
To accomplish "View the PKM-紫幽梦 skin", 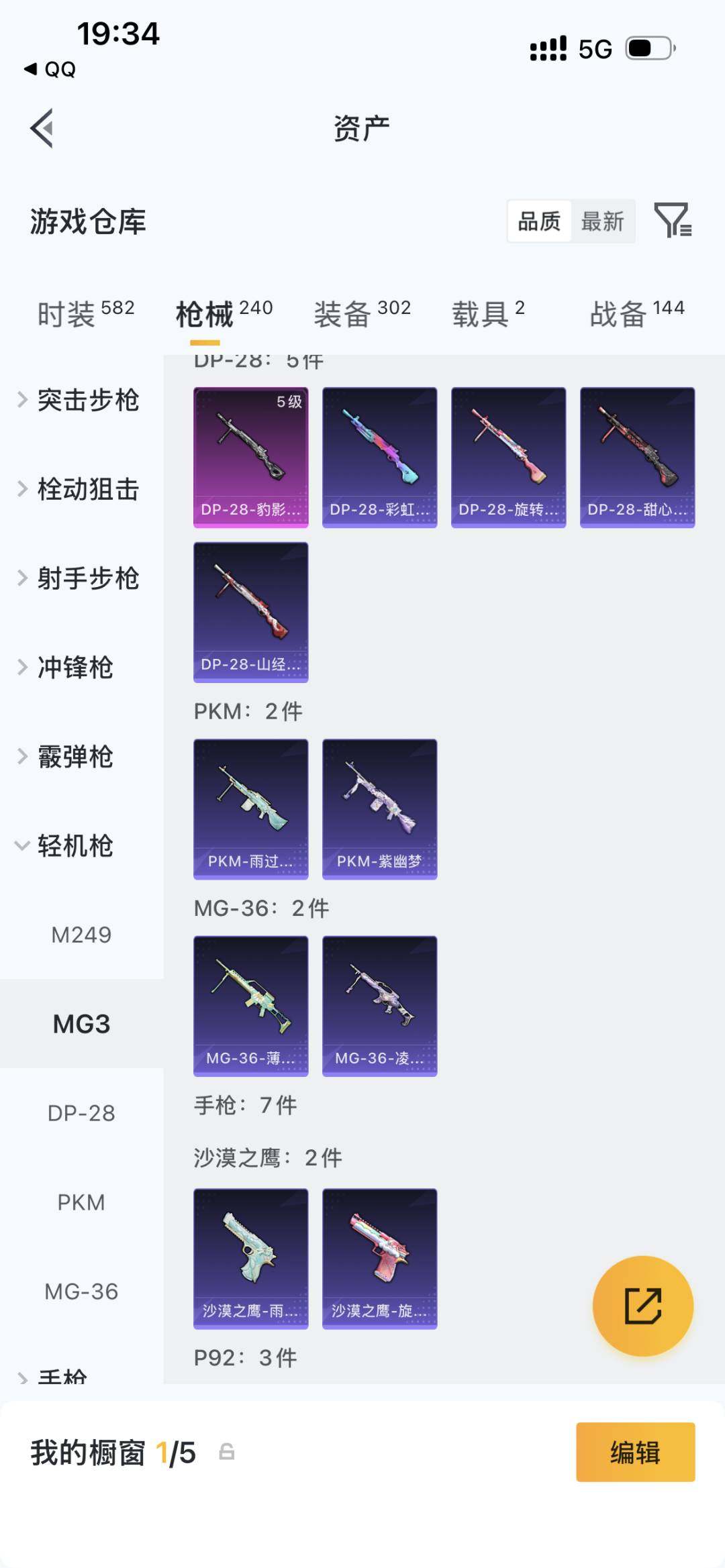I will click(379, 808).
